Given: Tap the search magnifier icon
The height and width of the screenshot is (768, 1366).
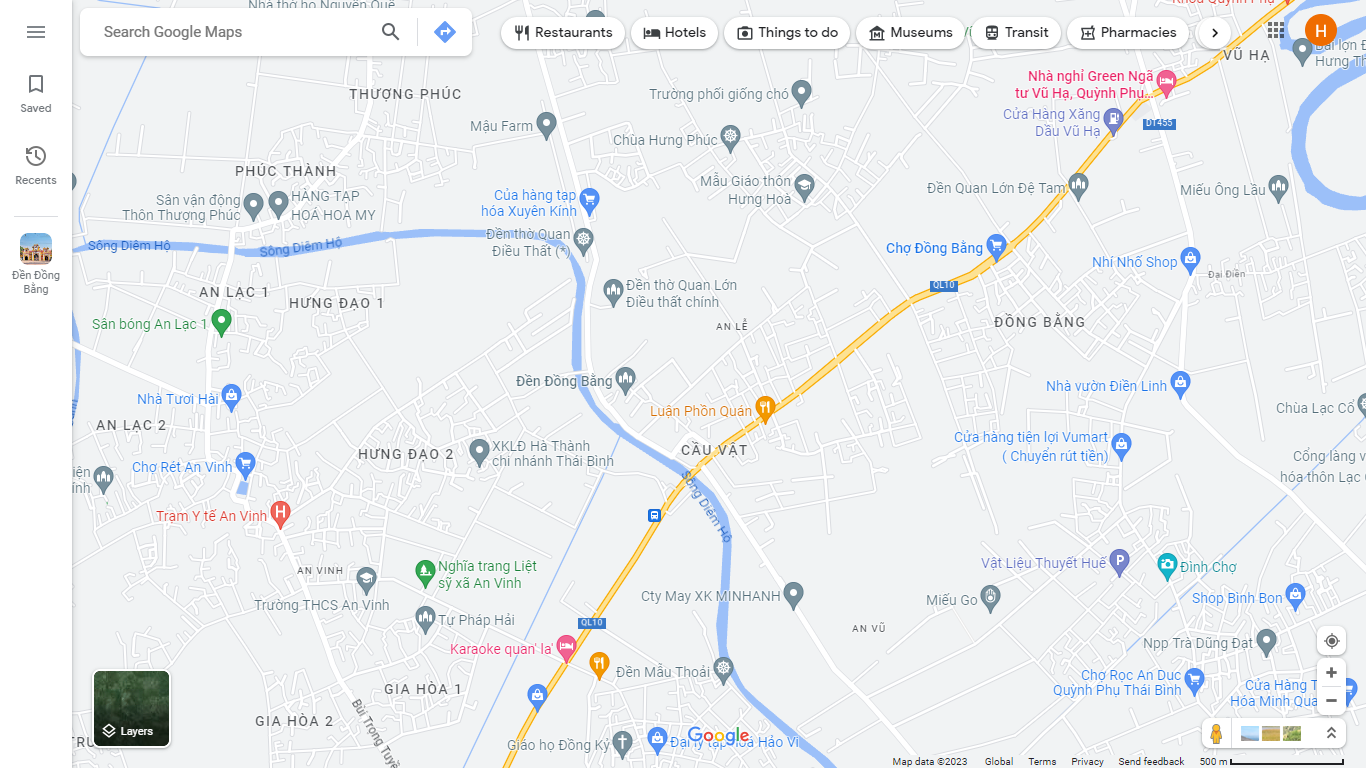Looking at the screenshot, I should pos(391,32).
